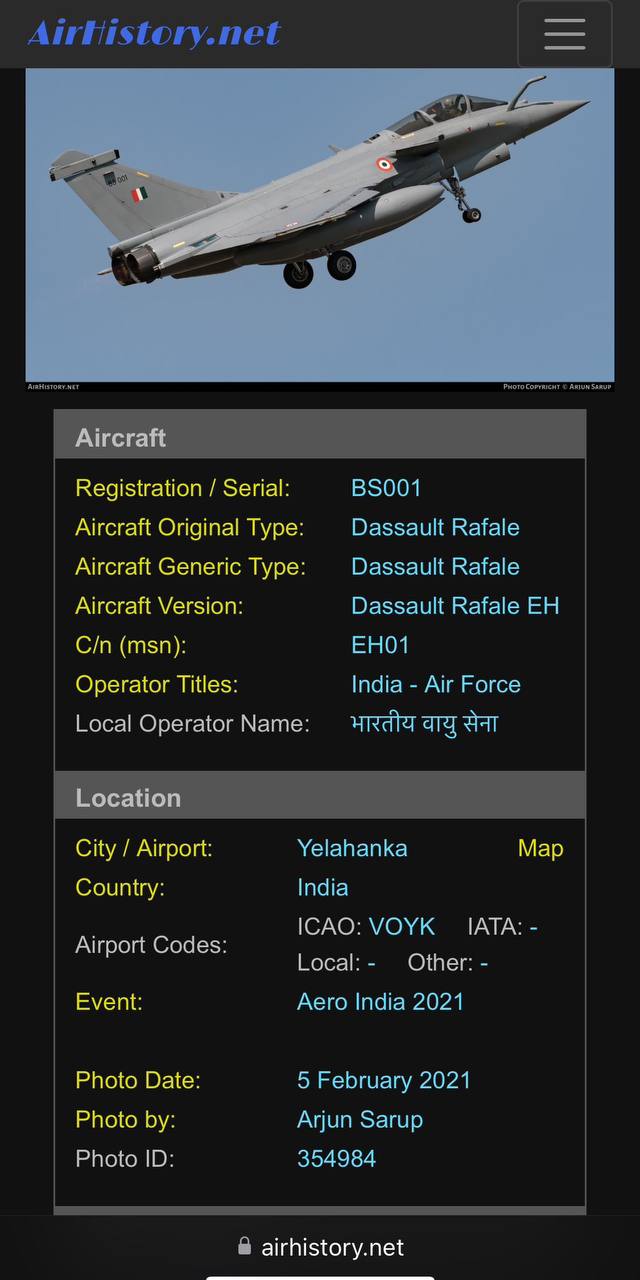This screenshot has width=640, height=1280.
Task: Open registration BS001 link
Action: coord(386,488)
